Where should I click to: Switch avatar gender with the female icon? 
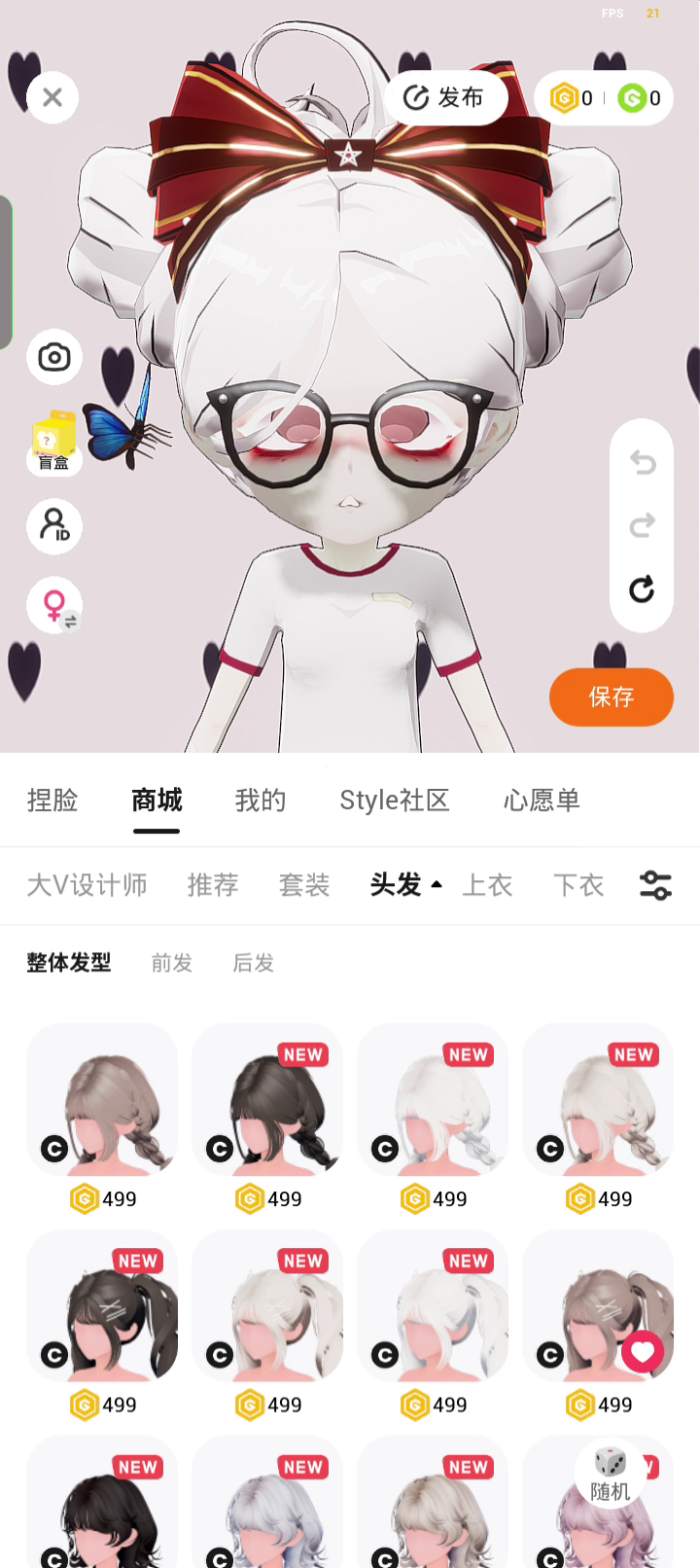coord(56,606)
